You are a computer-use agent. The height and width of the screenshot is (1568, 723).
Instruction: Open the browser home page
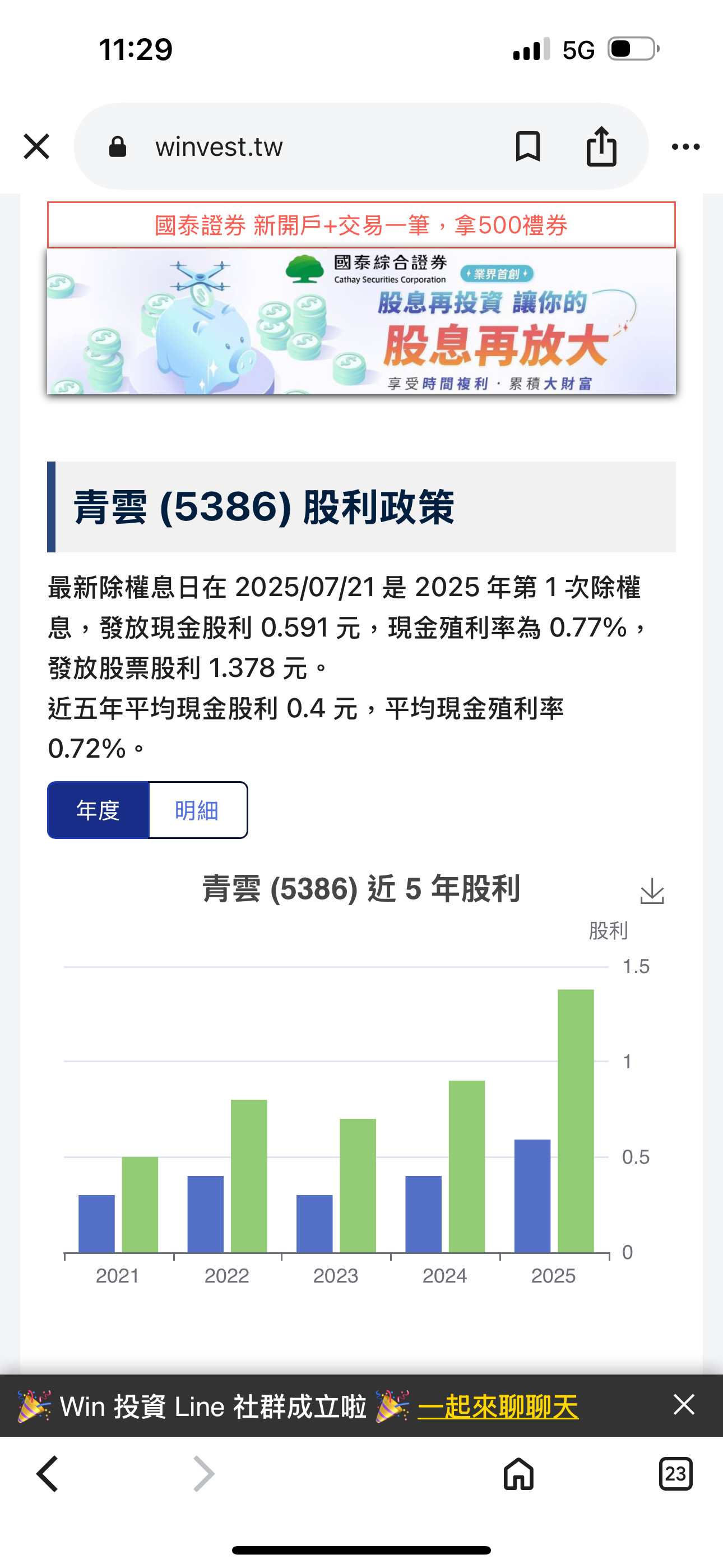518,1474
